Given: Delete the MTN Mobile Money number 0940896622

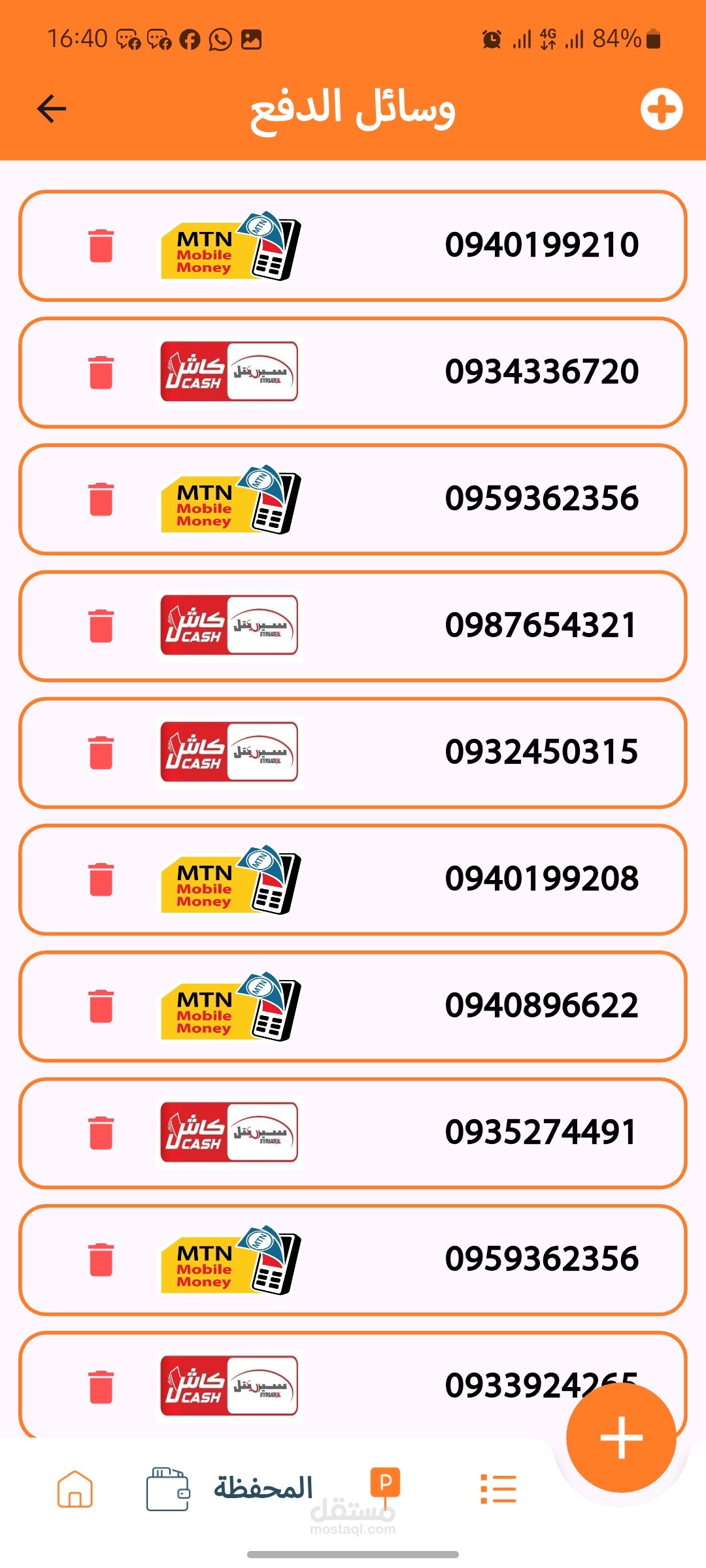Looking at the screenshot, I should coord(101,1006).
